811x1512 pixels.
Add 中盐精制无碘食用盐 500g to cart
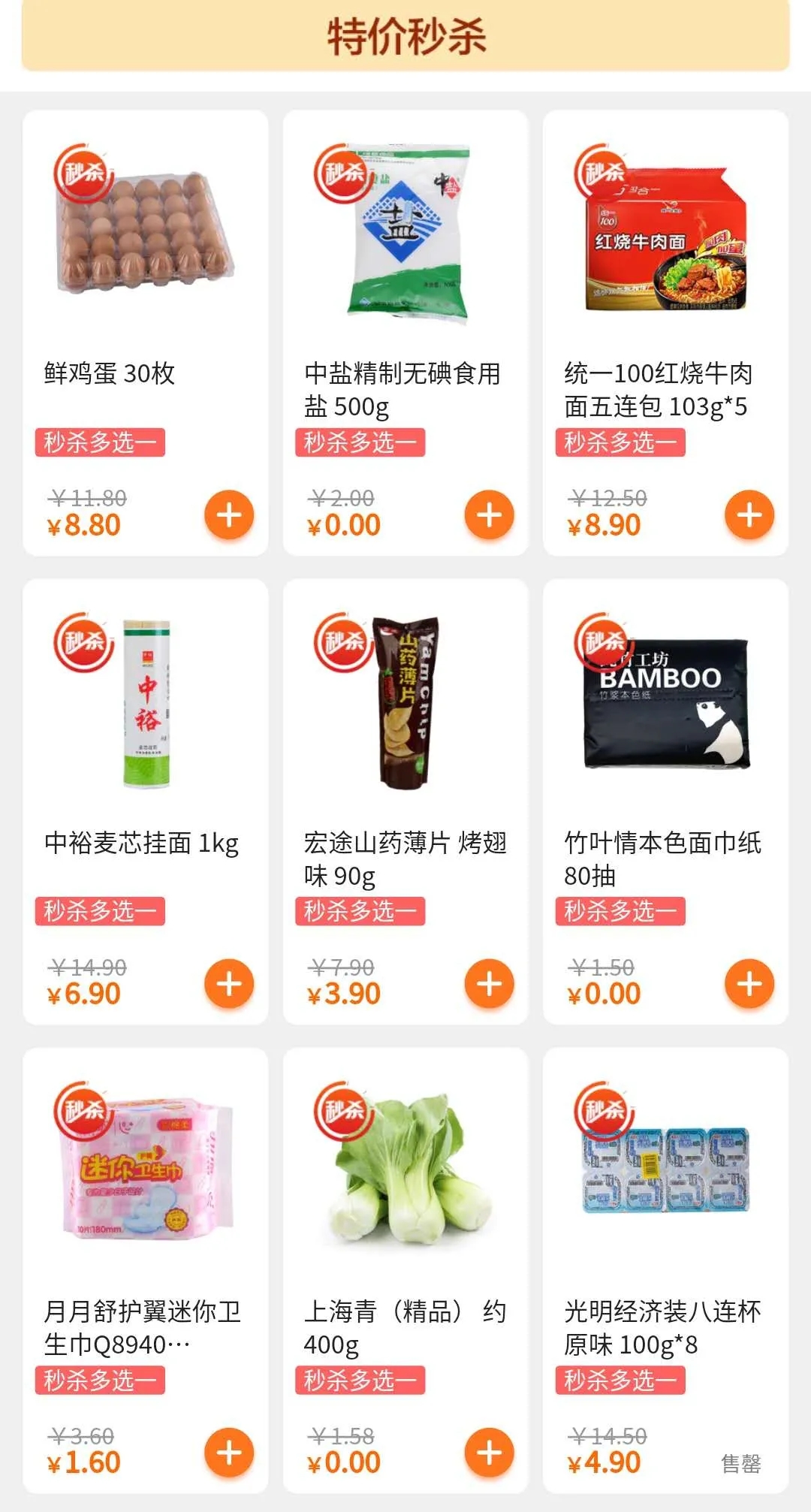point(489,515)
